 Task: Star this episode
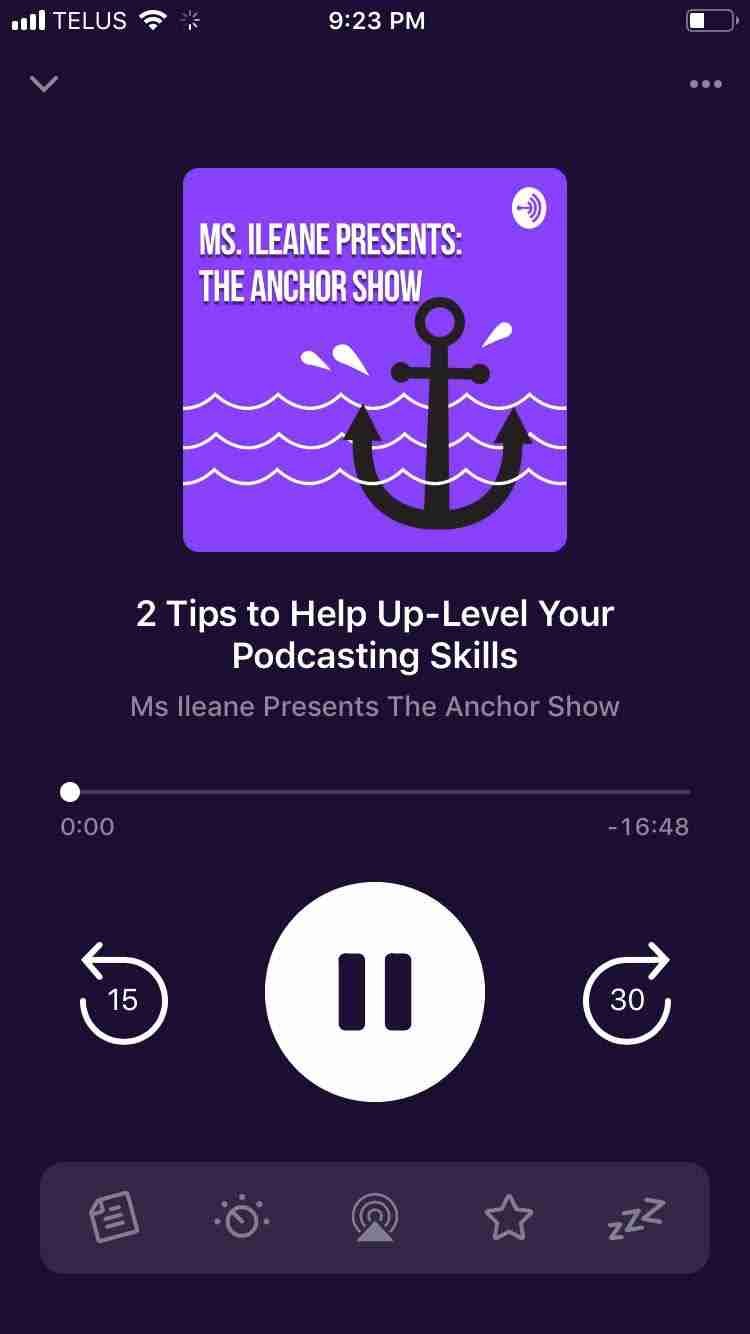click(x=508, y=1218)
